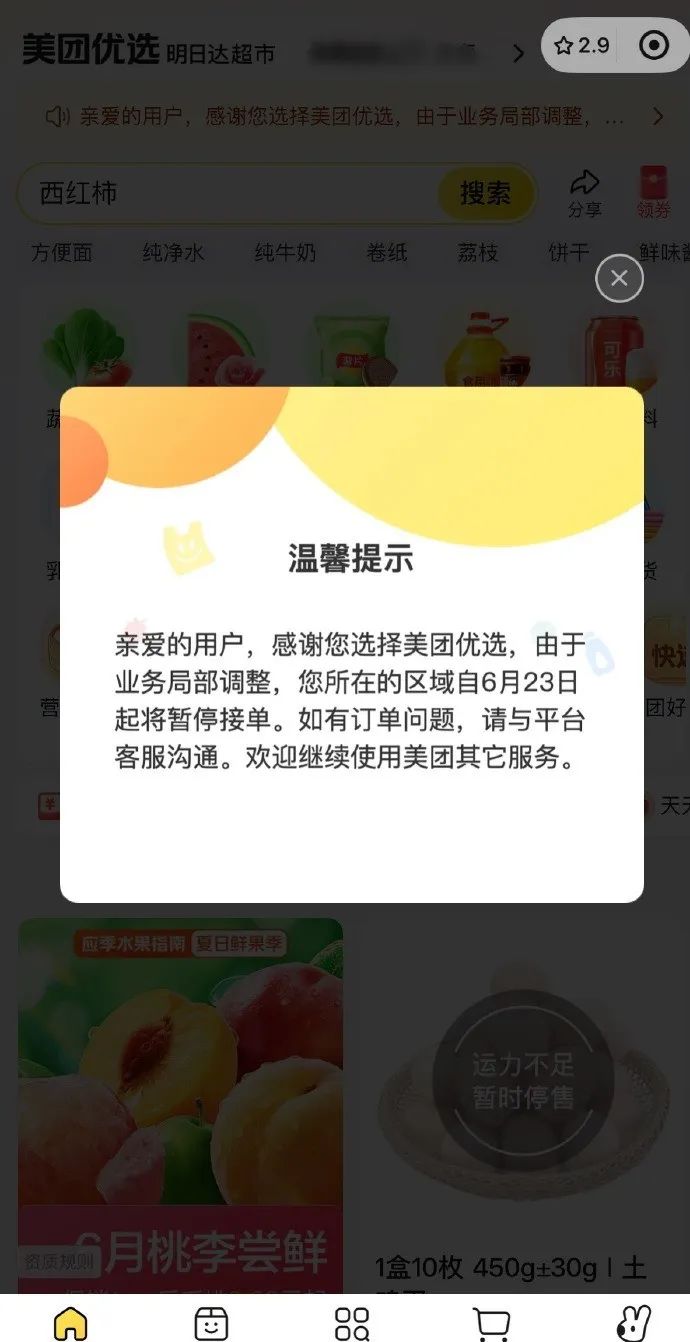Tap the star 2.9 rating button
The width and height of the screenshot is (690, 1342).
click(582, 45)
